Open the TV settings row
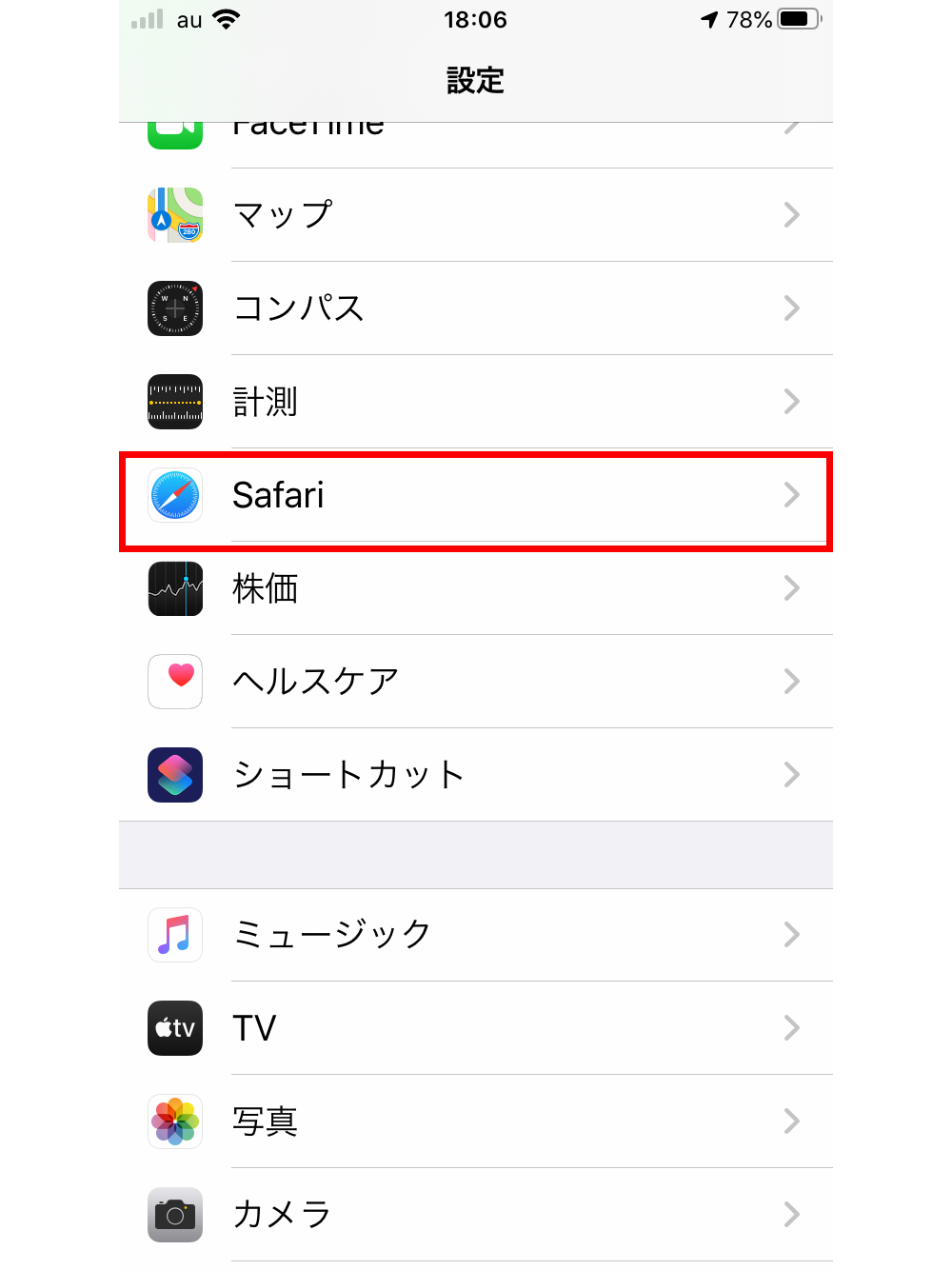The width and height of the screenshot is (952, 1270). (x=476, y=1028)
